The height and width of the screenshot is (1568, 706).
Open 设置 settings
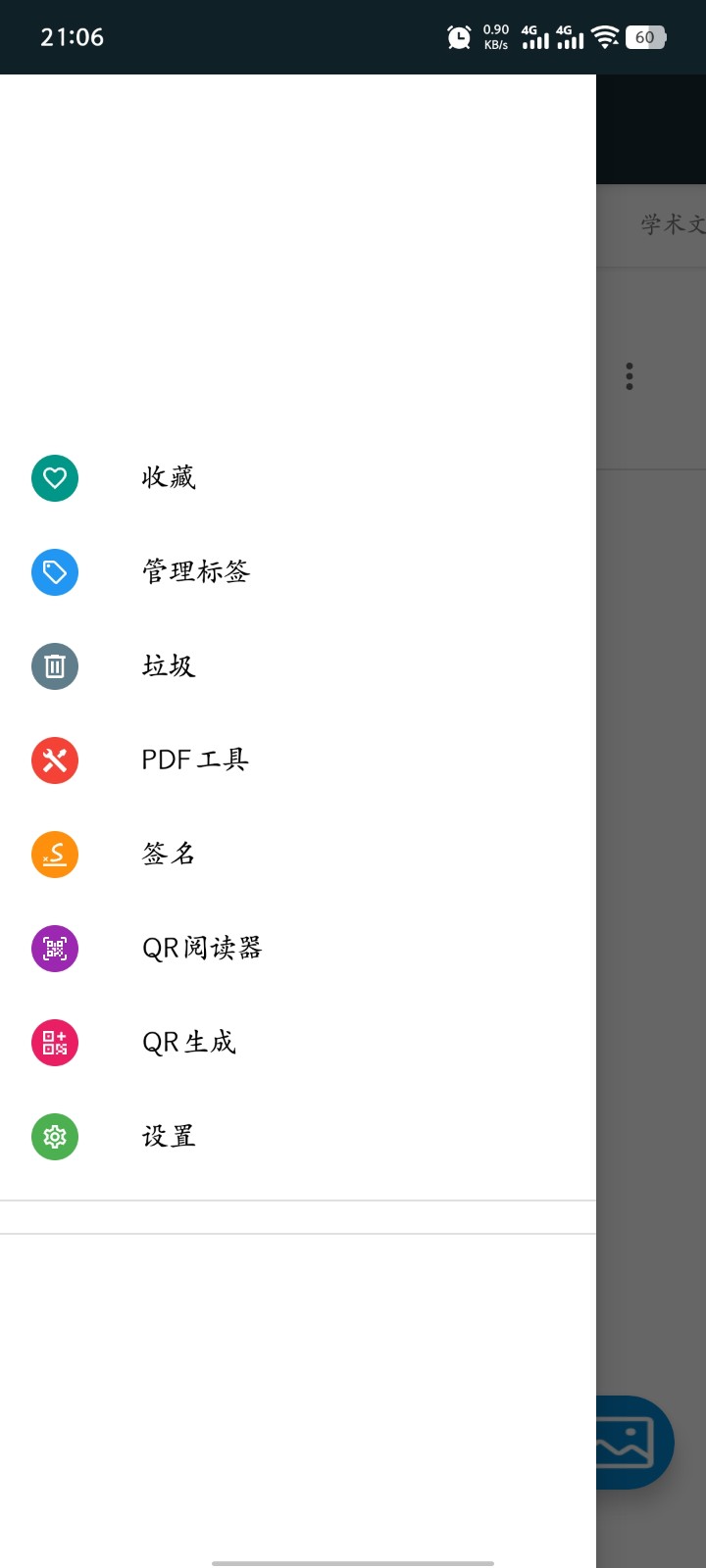[x=298, y=1137]
